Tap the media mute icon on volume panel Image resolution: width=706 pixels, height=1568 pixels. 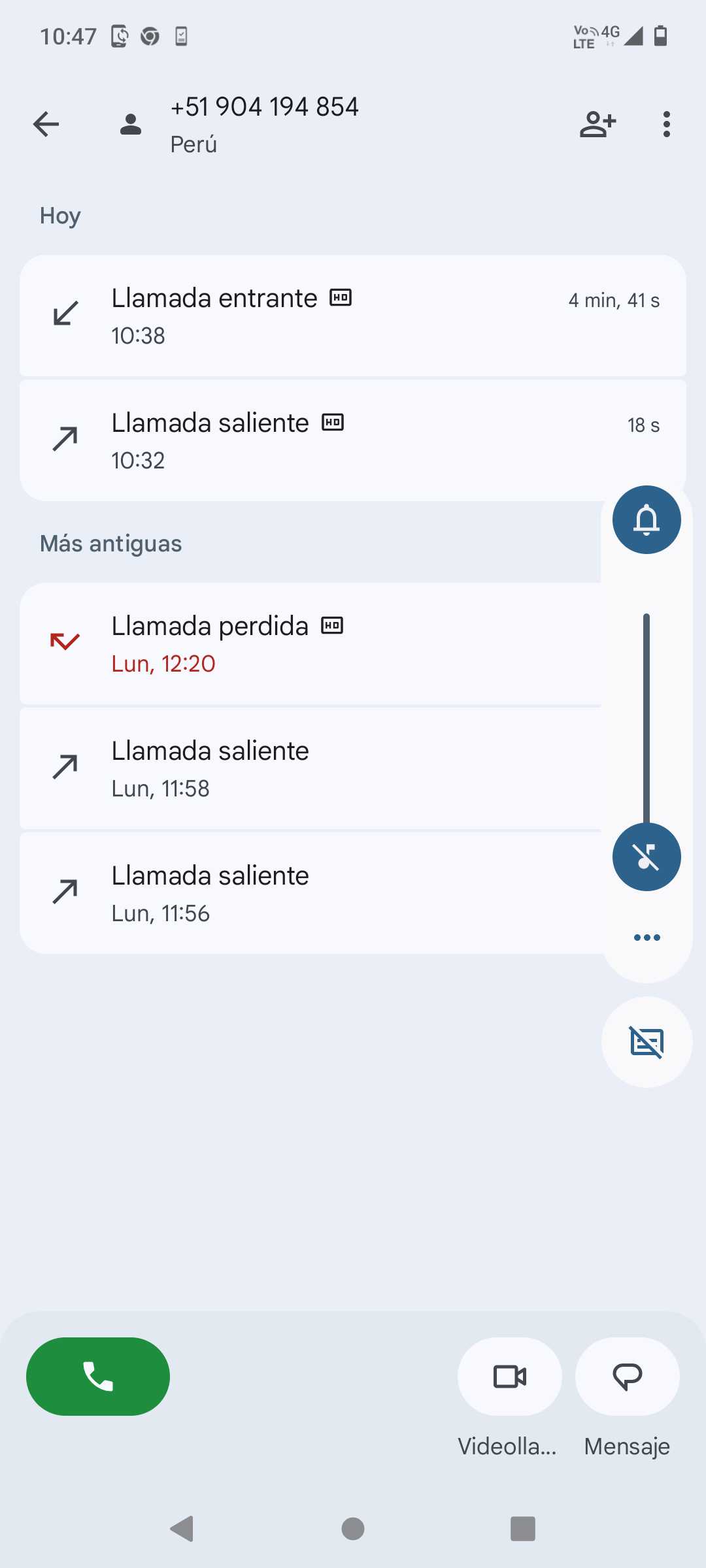click(647, 857)
